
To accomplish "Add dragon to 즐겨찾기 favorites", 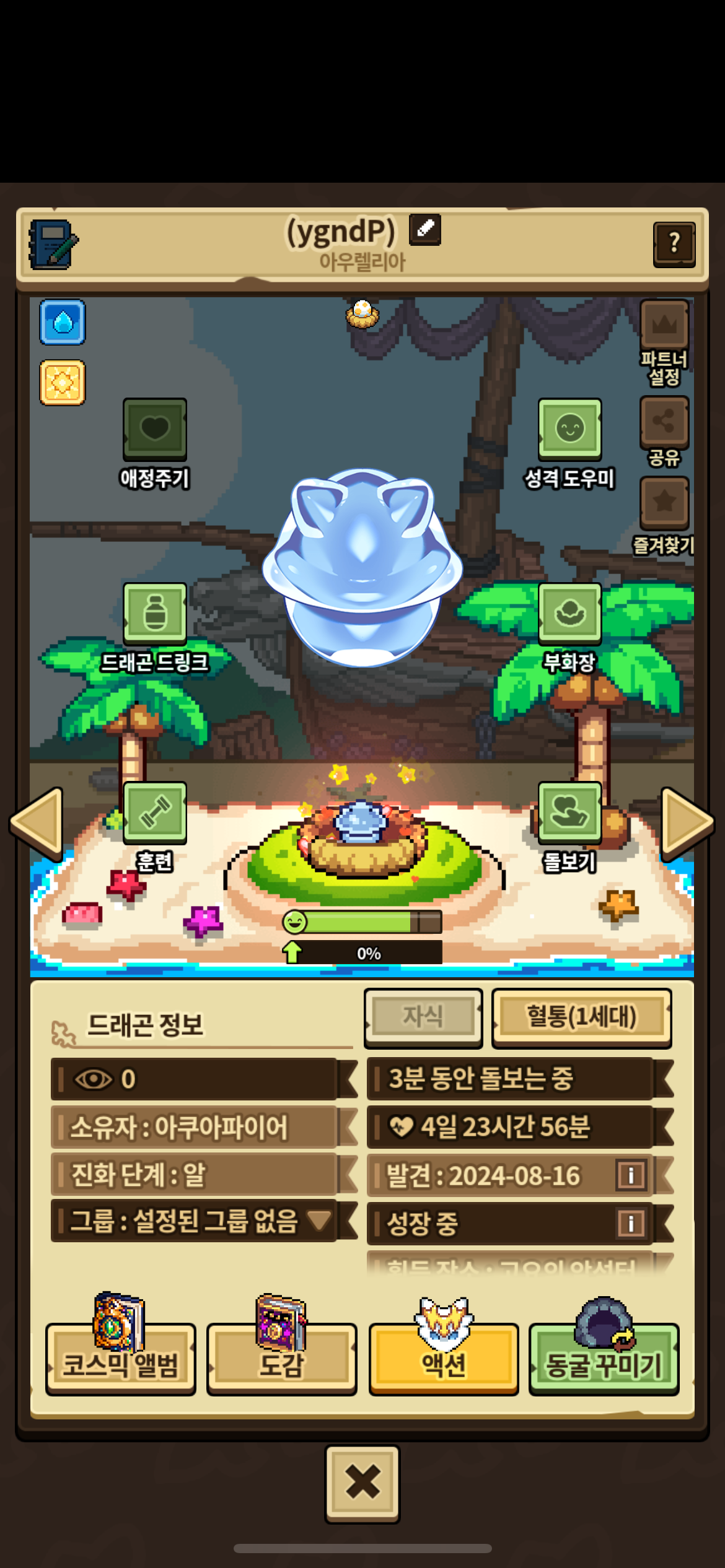I will [x=664, y=502].
